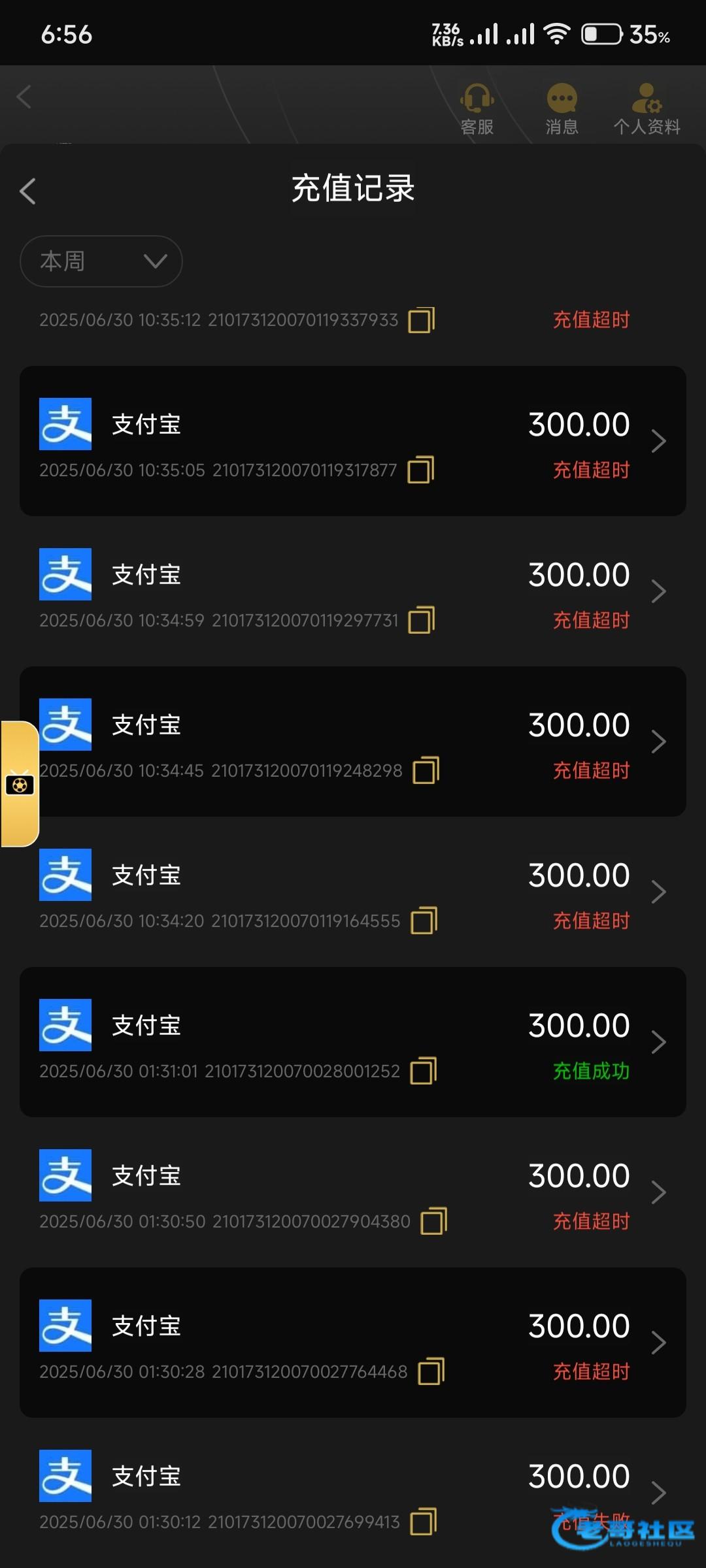Open 个人资料 profile
This screenshot has width=706, height=1568.
coord(647,108)
